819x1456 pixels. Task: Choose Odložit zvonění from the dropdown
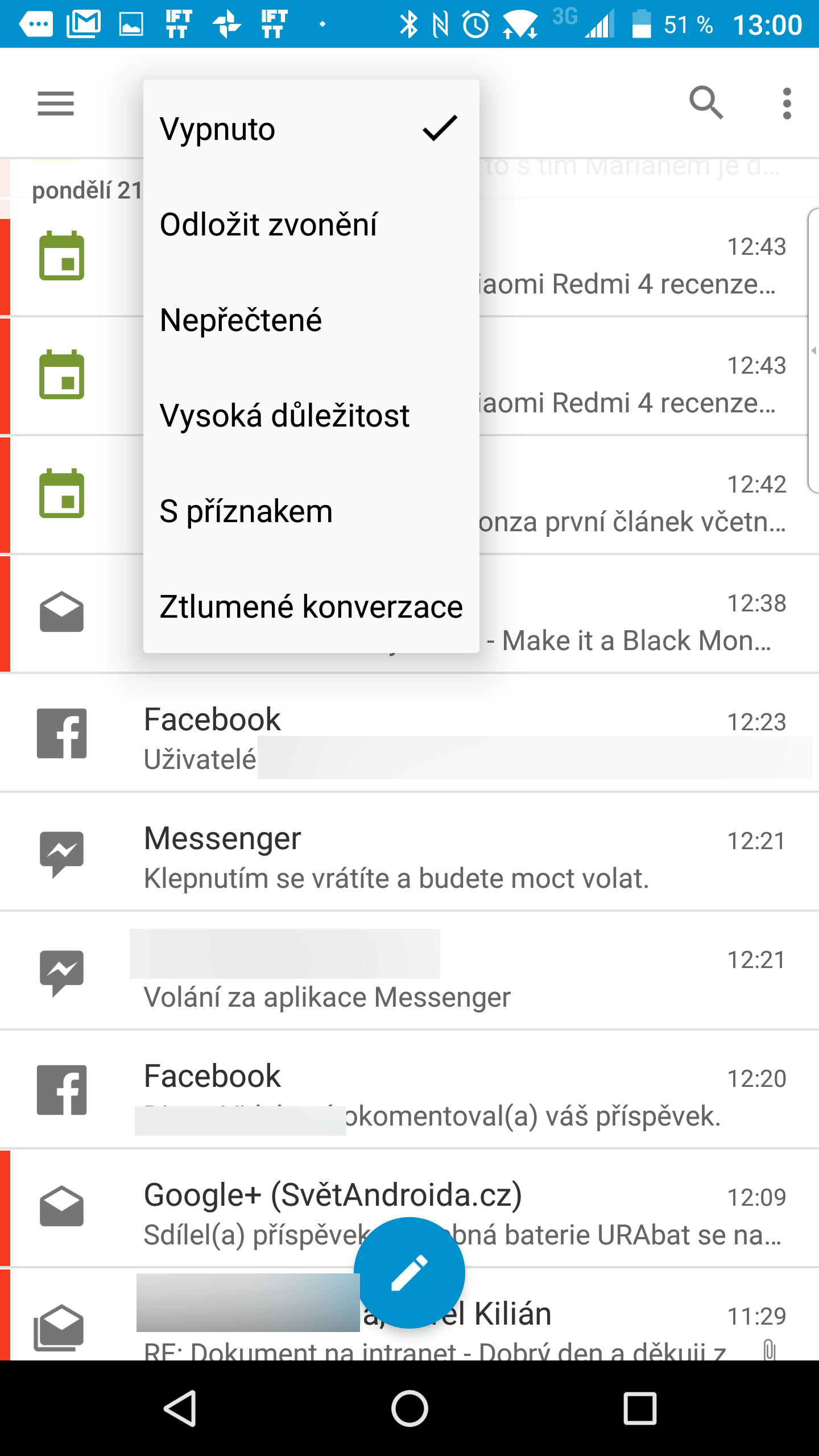pyautogui.click(x=311, y=225)
